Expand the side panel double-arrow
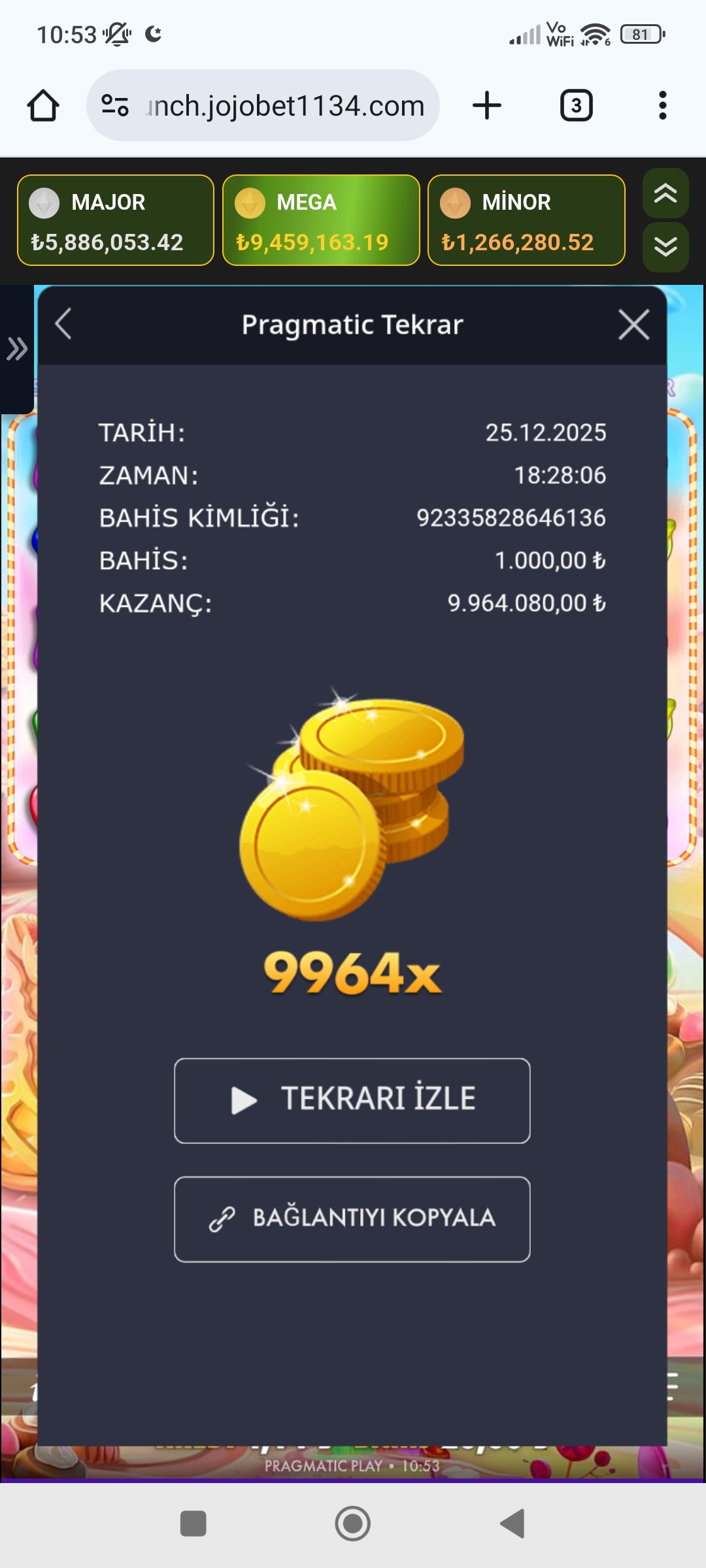The height and width of the screenshot is (1568, 706). click(x=17, y=349)
